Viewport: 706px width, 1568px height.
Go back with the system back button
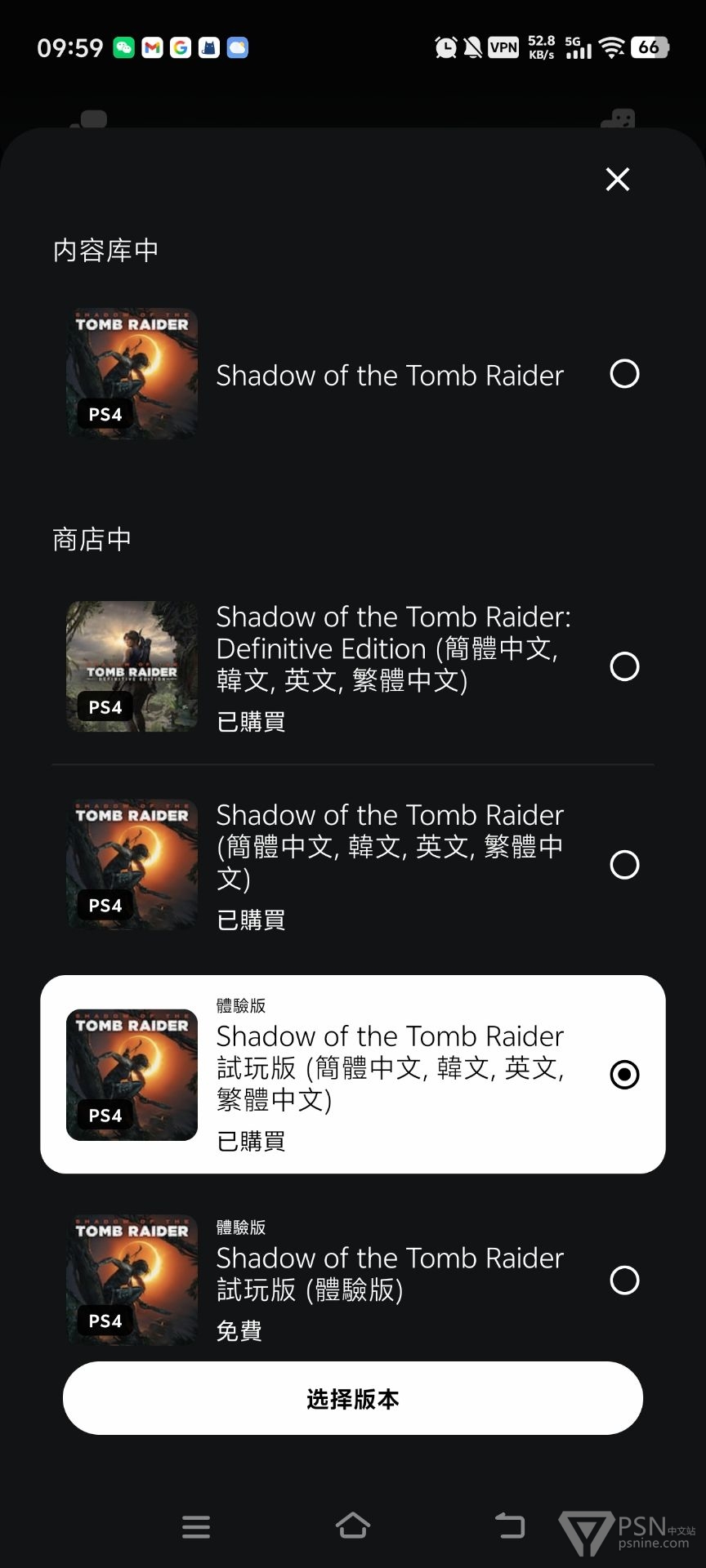tap(510, 1526)
